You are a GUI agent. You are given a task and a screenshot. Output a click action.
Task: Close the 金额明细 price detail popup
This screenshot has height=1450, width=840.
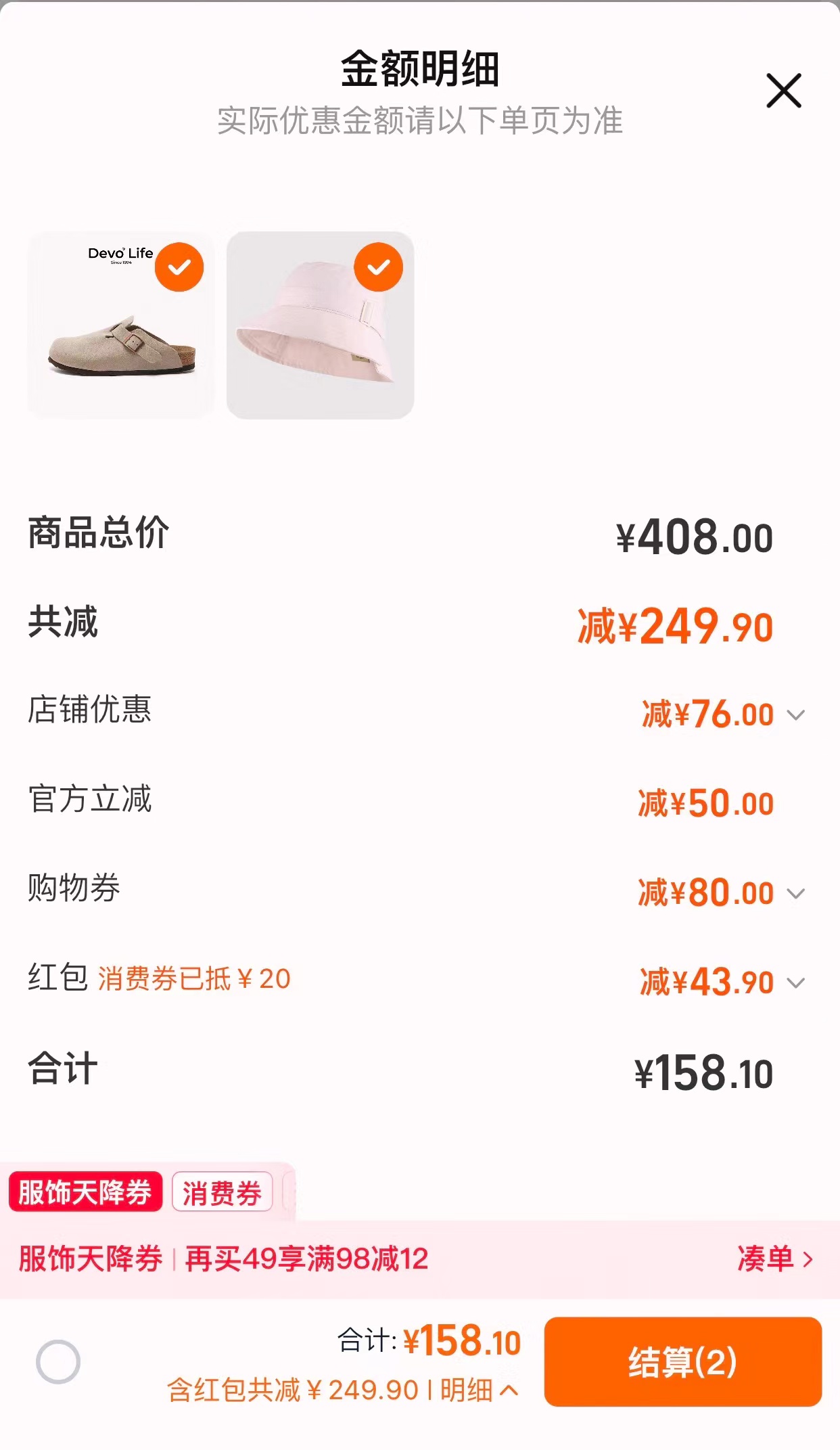coord(783,91)
